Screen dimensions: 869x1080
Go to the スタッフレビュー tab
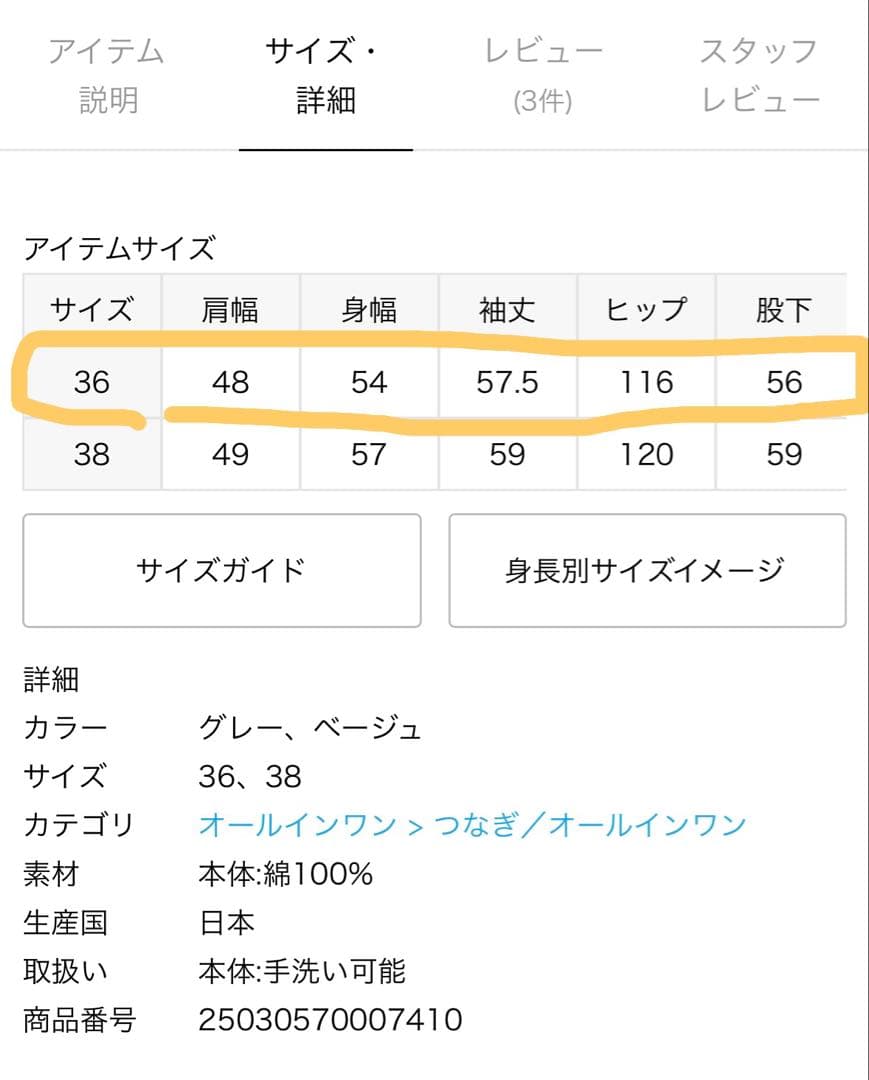tap(760, 76)
